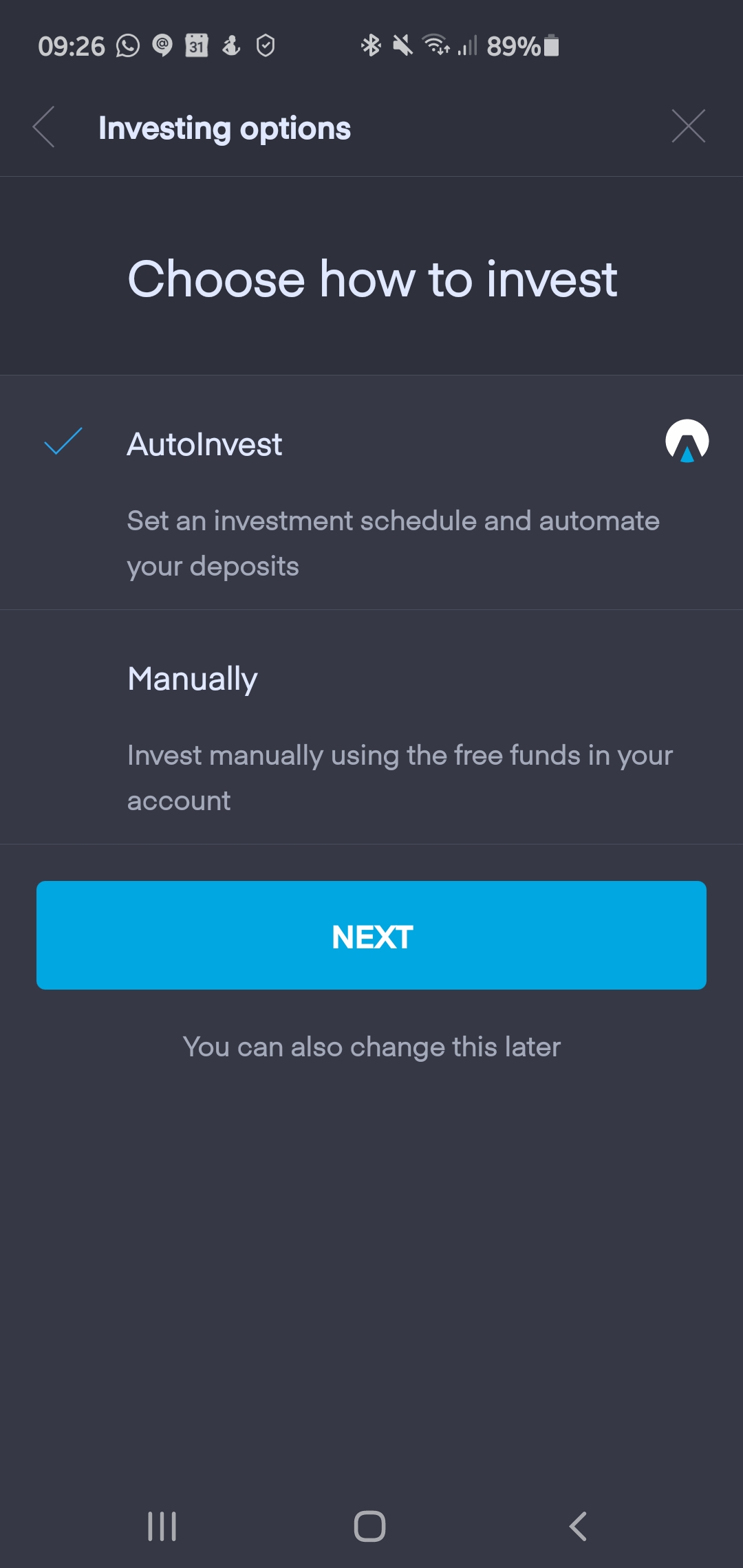Go back from Investing options
This screenshot has width=743, height=1568.
tap(44, 127)
